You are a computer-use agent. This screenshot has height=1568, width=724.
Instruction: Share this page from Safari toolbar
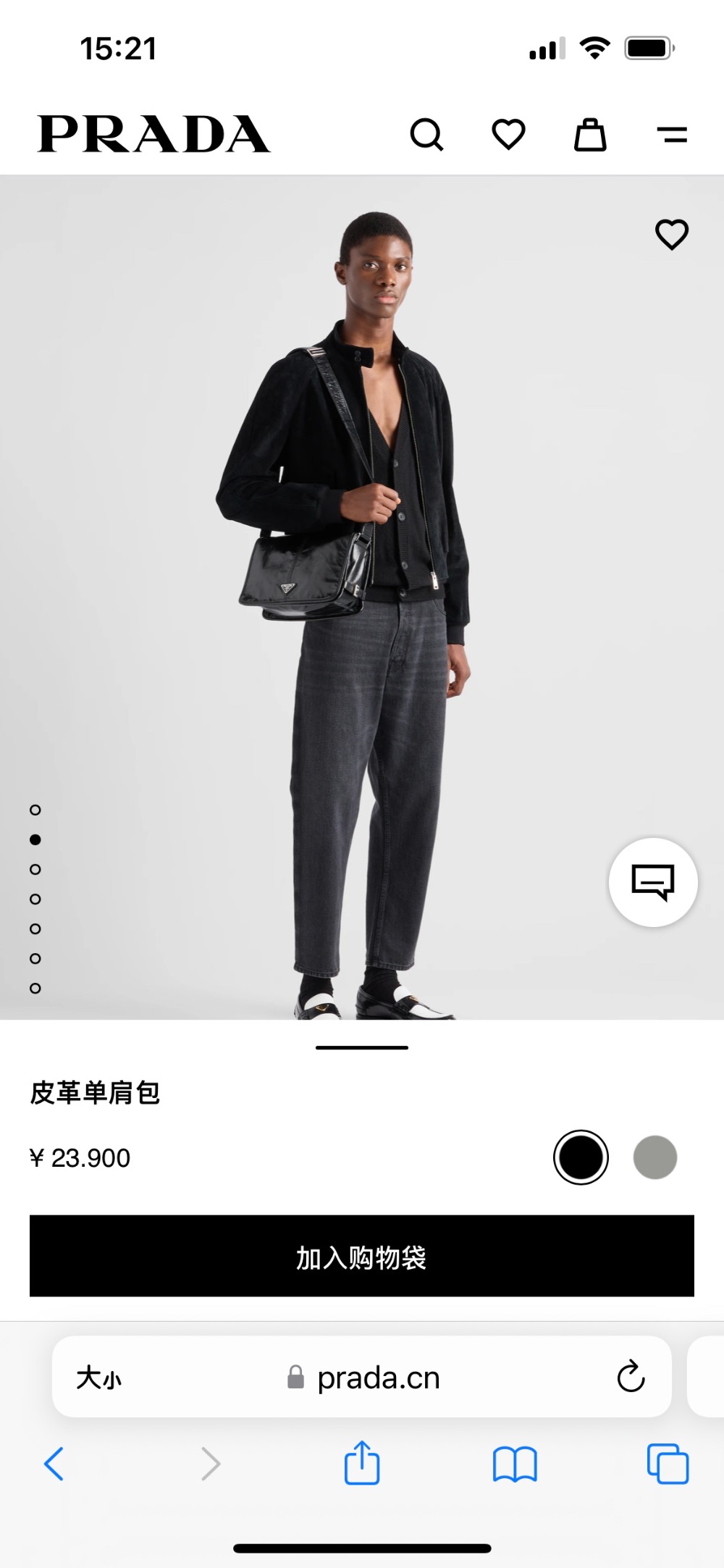pos(362,1464)
